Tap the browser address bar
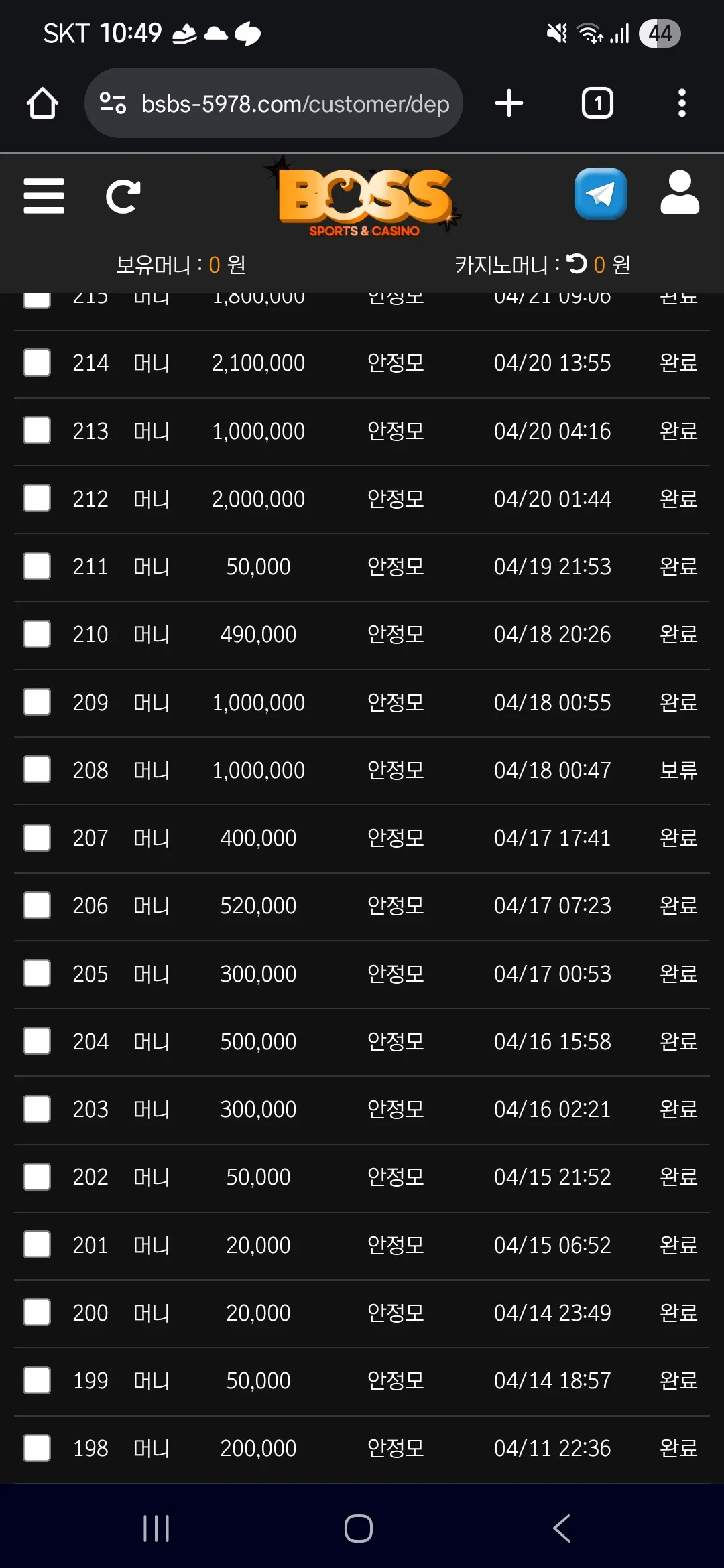 click(274, 103)
